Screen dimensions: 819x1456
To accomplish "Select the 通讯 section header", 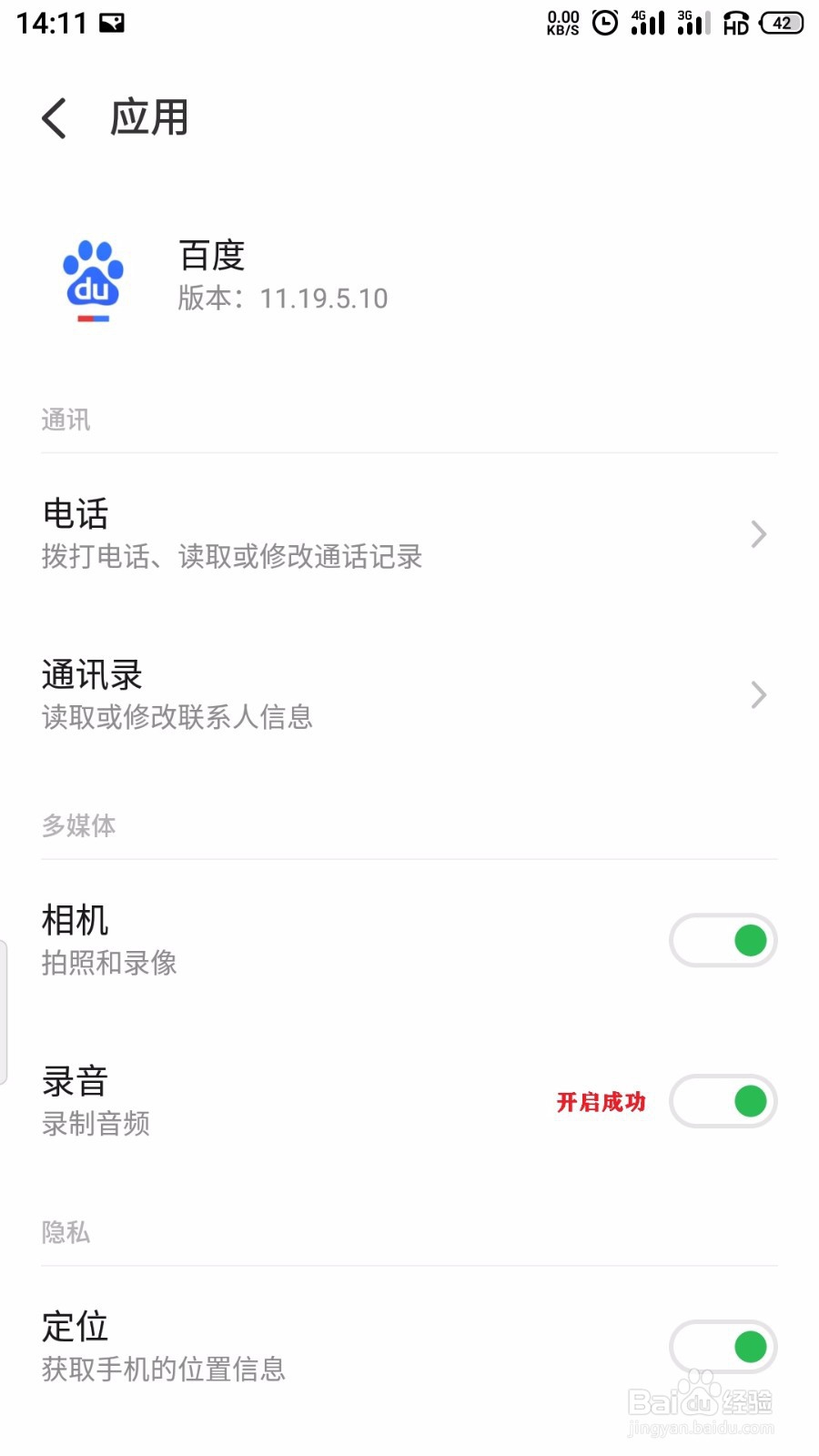I will [x=65, y=419].
